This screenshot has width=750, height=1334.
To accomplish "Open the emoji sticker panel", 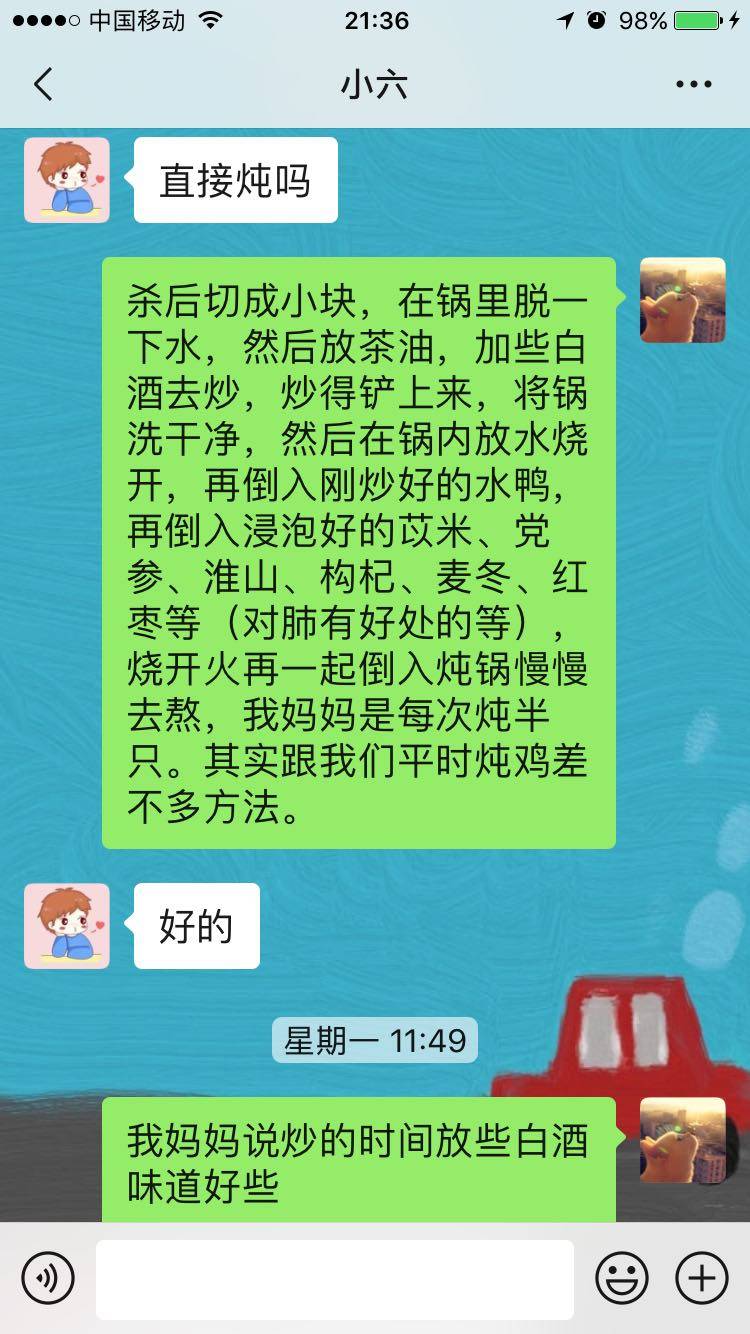I will 621,1278.
